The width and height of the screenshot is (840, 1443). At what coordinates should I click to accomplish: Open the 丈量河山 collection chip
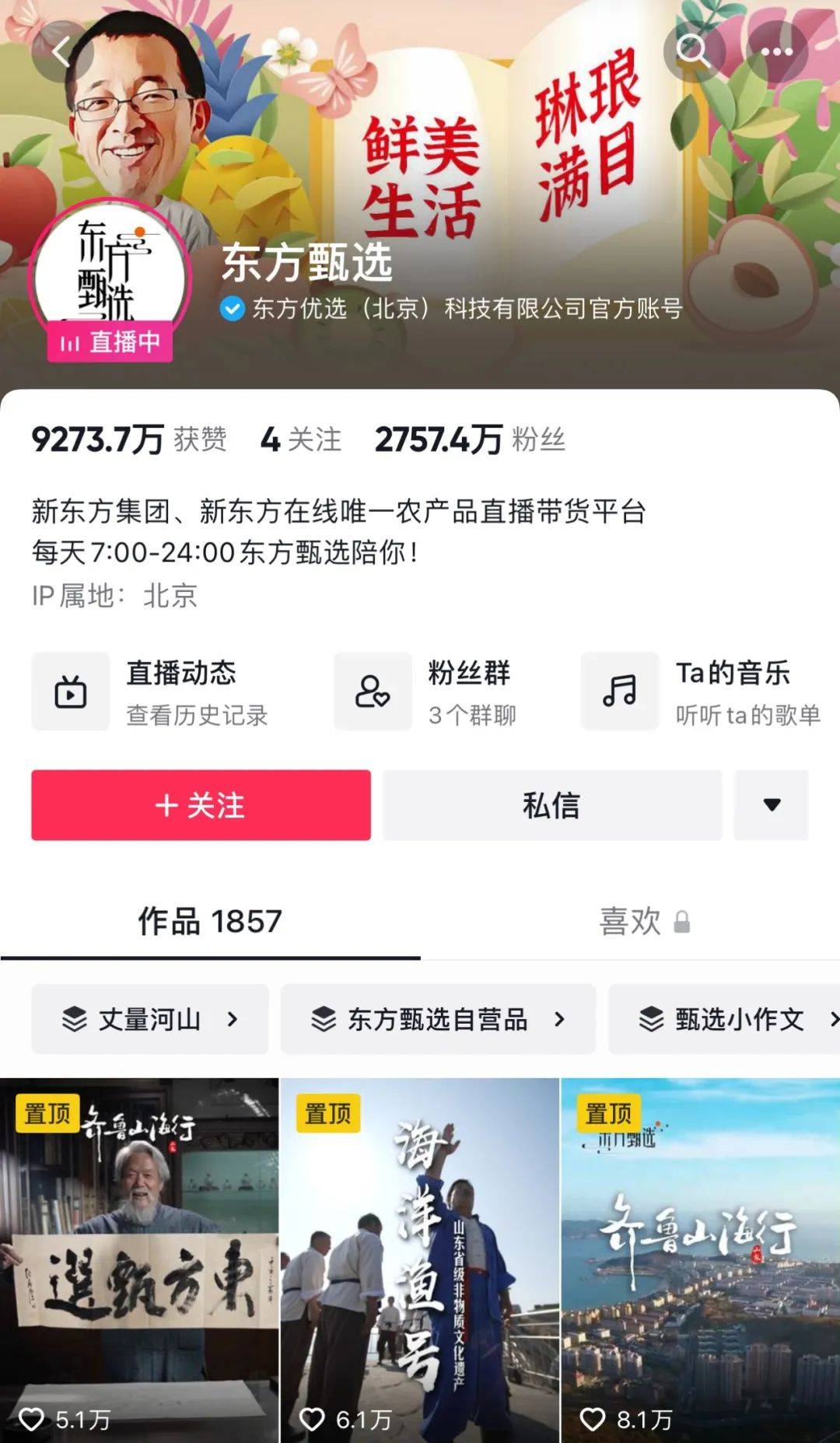click(150, 1019)
